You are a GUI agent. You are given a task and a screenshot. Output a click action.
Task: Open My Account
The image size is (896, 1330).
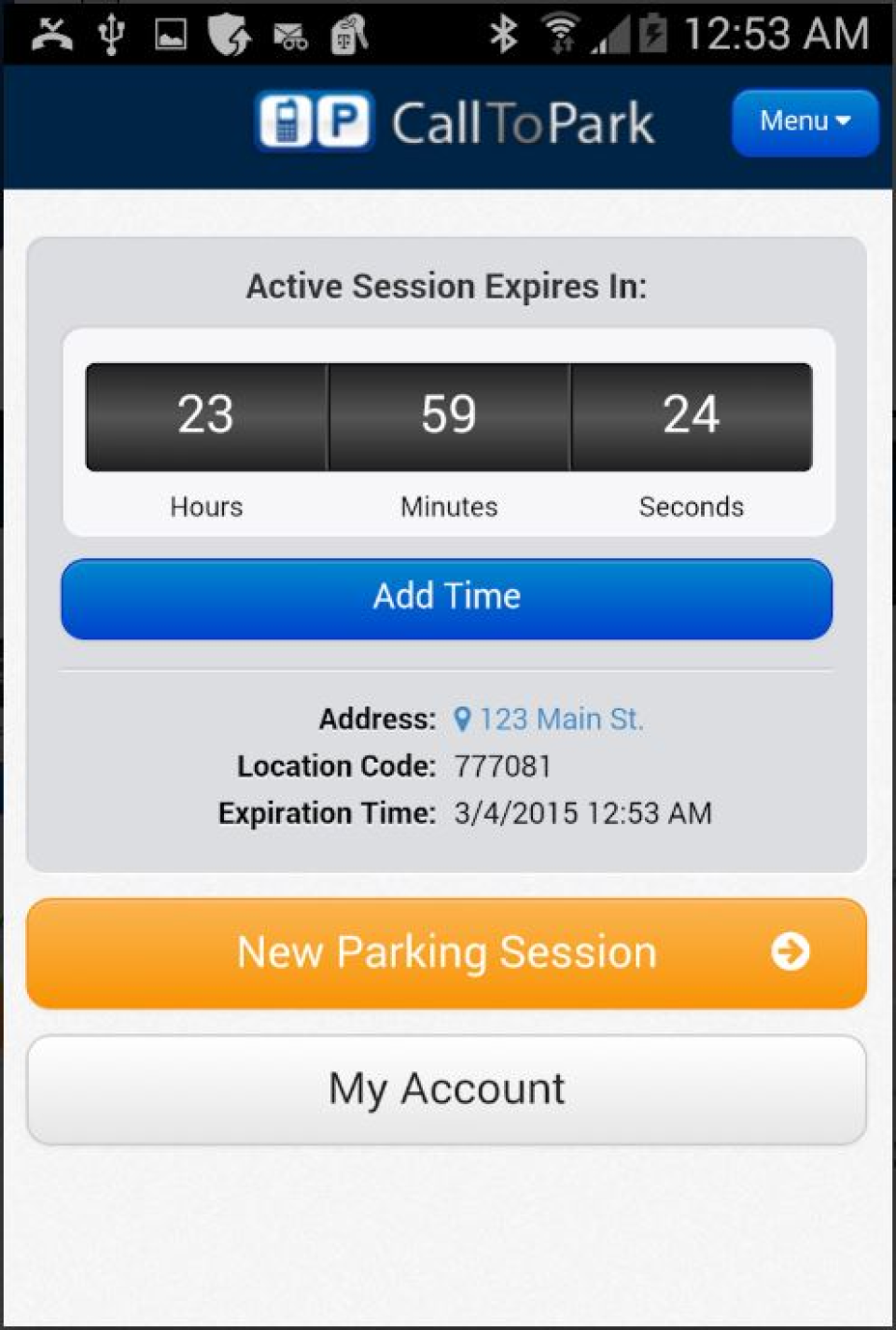click(x=446, y=1088)
